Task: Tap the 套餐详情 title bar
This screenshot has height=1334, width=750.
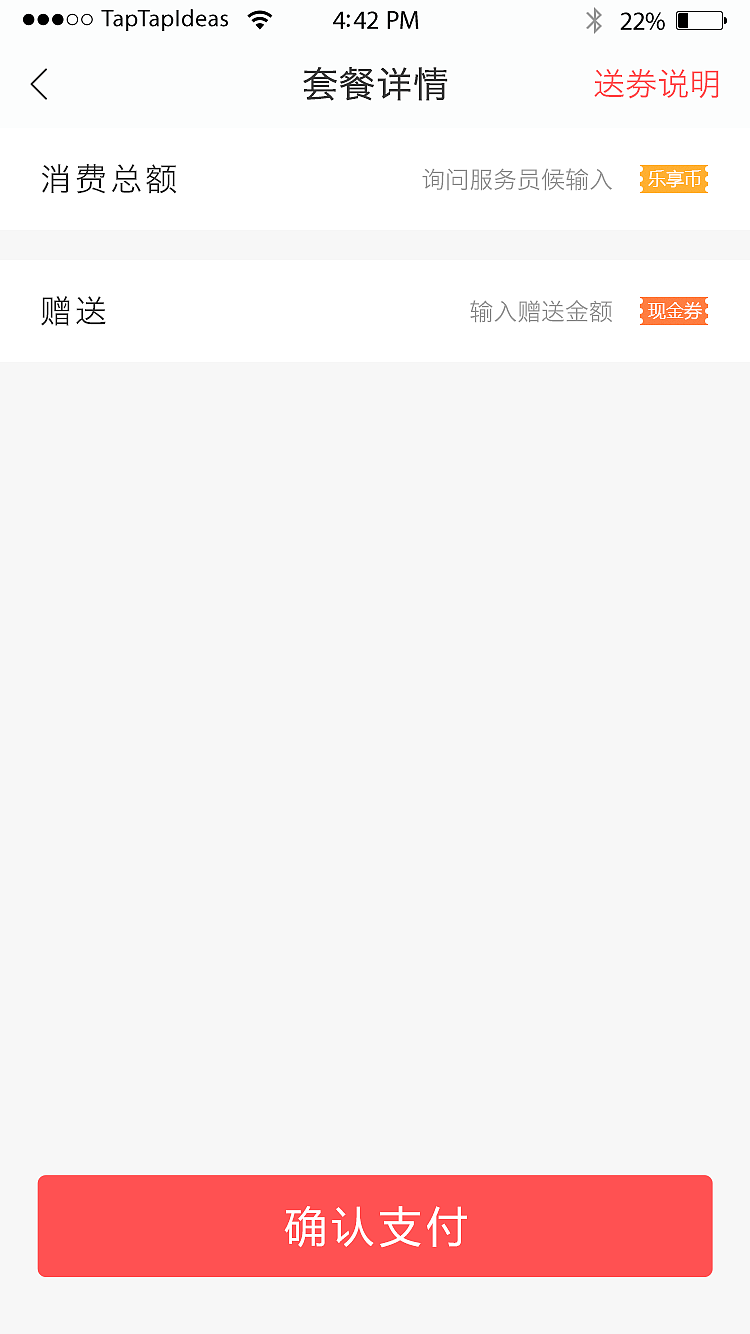Action: coord(375,84)
